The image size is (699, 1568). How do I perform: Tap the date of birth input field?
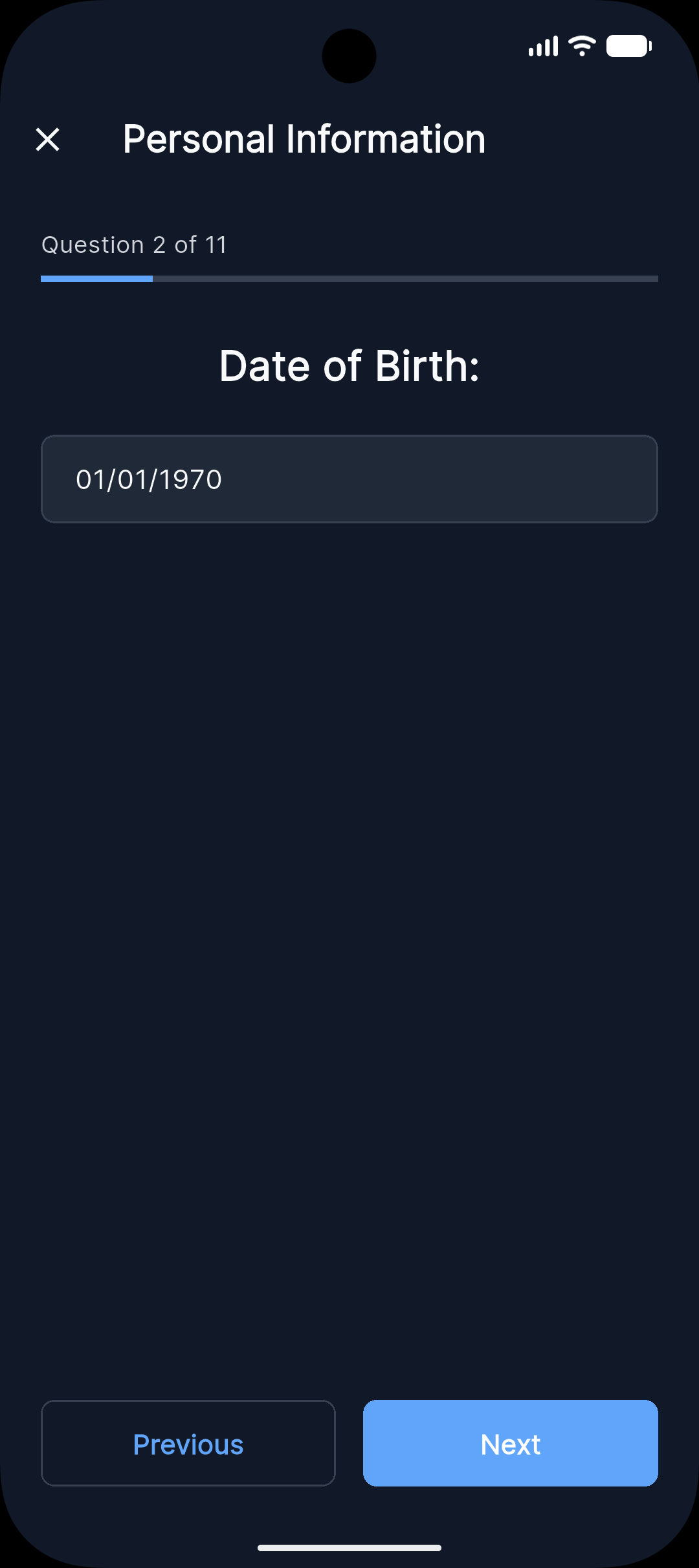tap(349, 479)
